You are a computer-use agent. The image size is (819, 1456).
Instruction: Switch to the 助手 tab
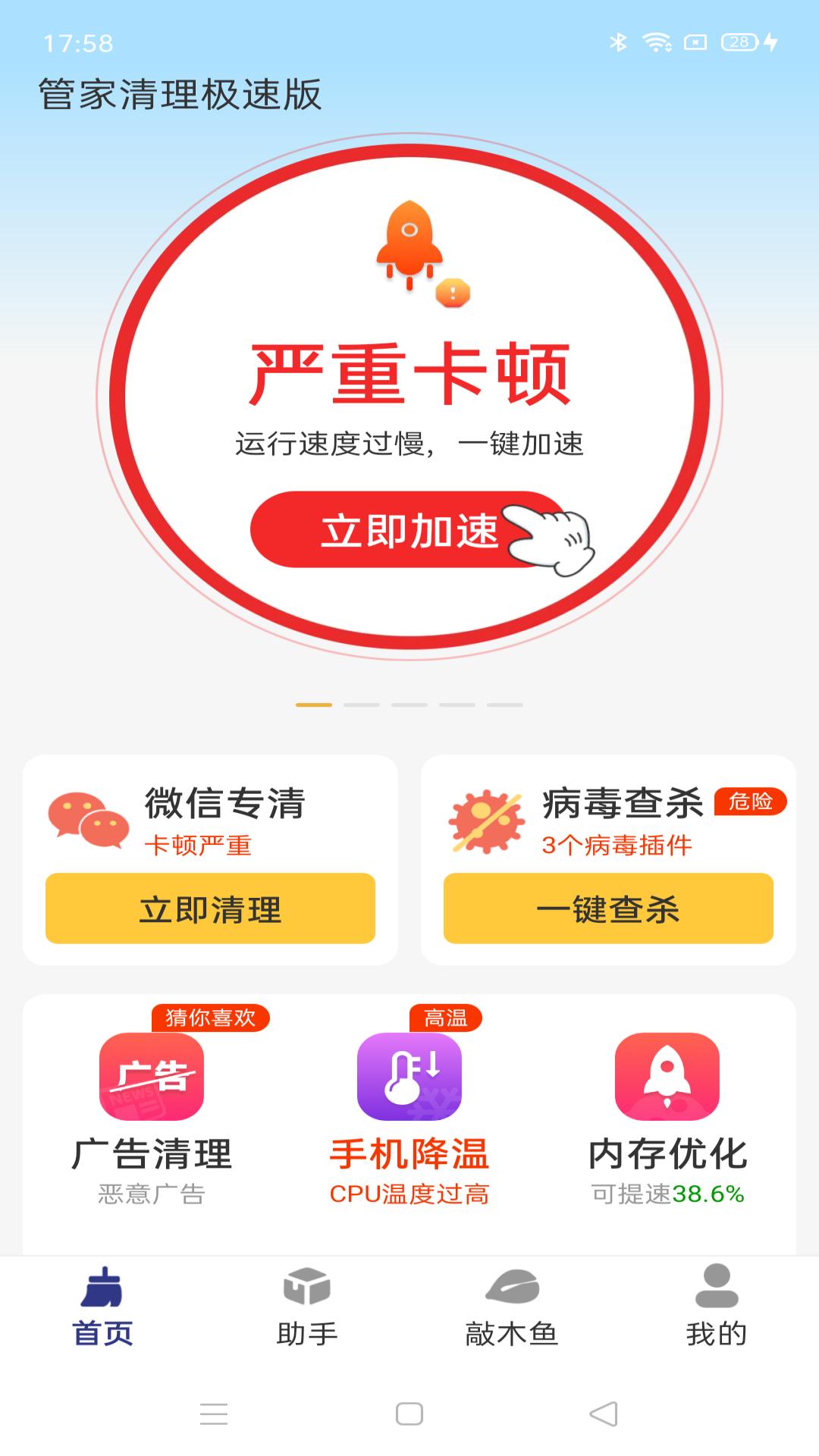(x=307, y=1307)
